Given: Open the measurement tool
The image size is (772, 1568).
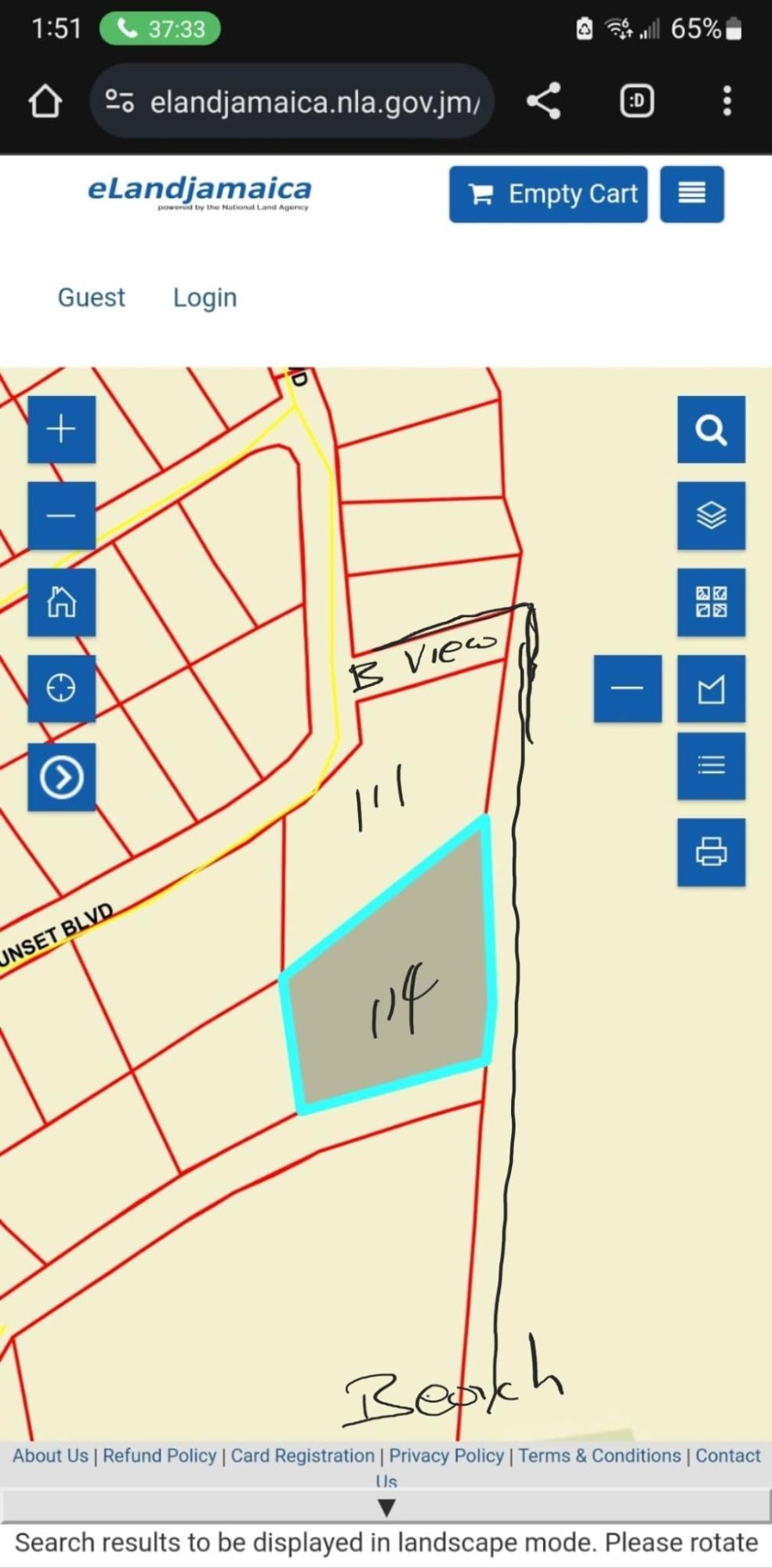Looking at the screenshot, I should click(711, 689).
